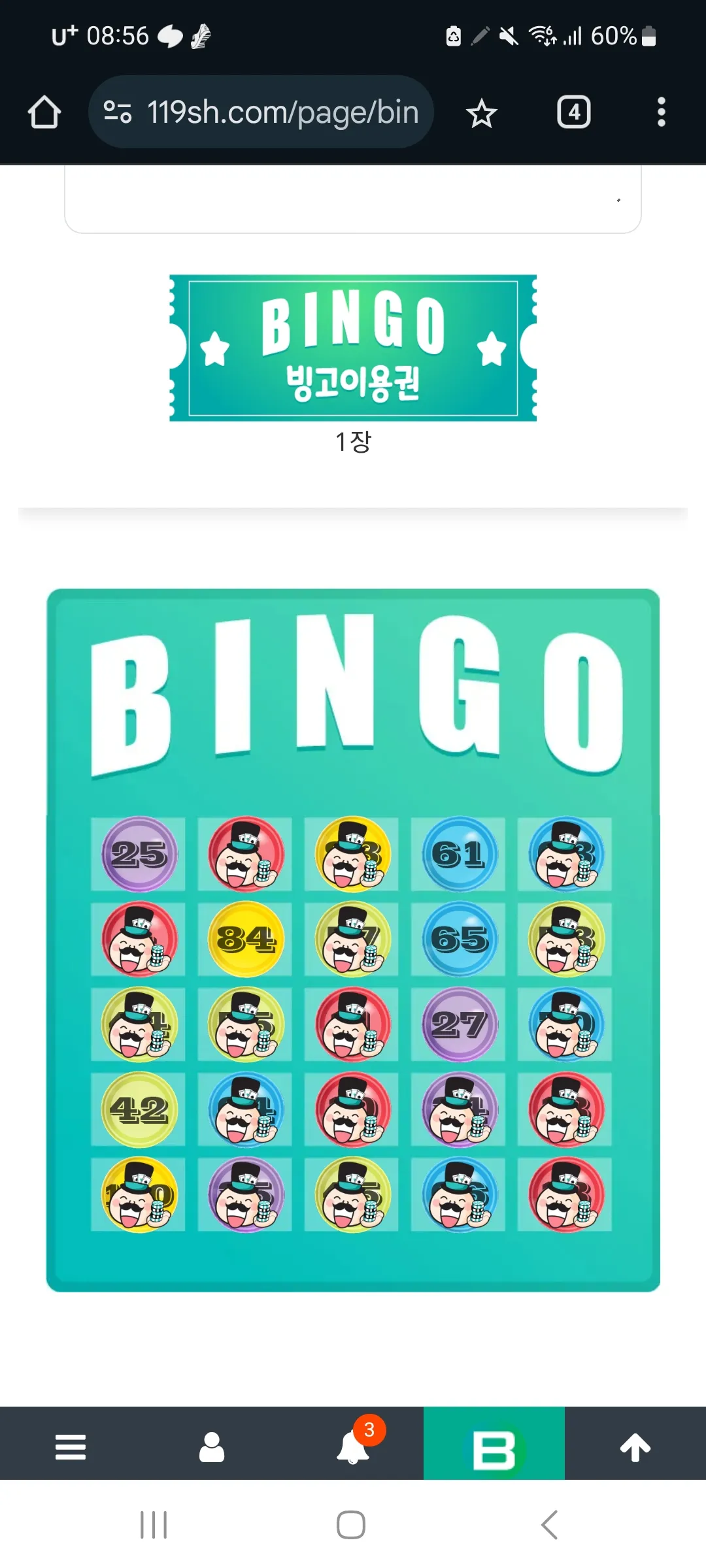Choose bingo number 65
The height and width of the screenshot is (1568, 706).
point(459,939)
